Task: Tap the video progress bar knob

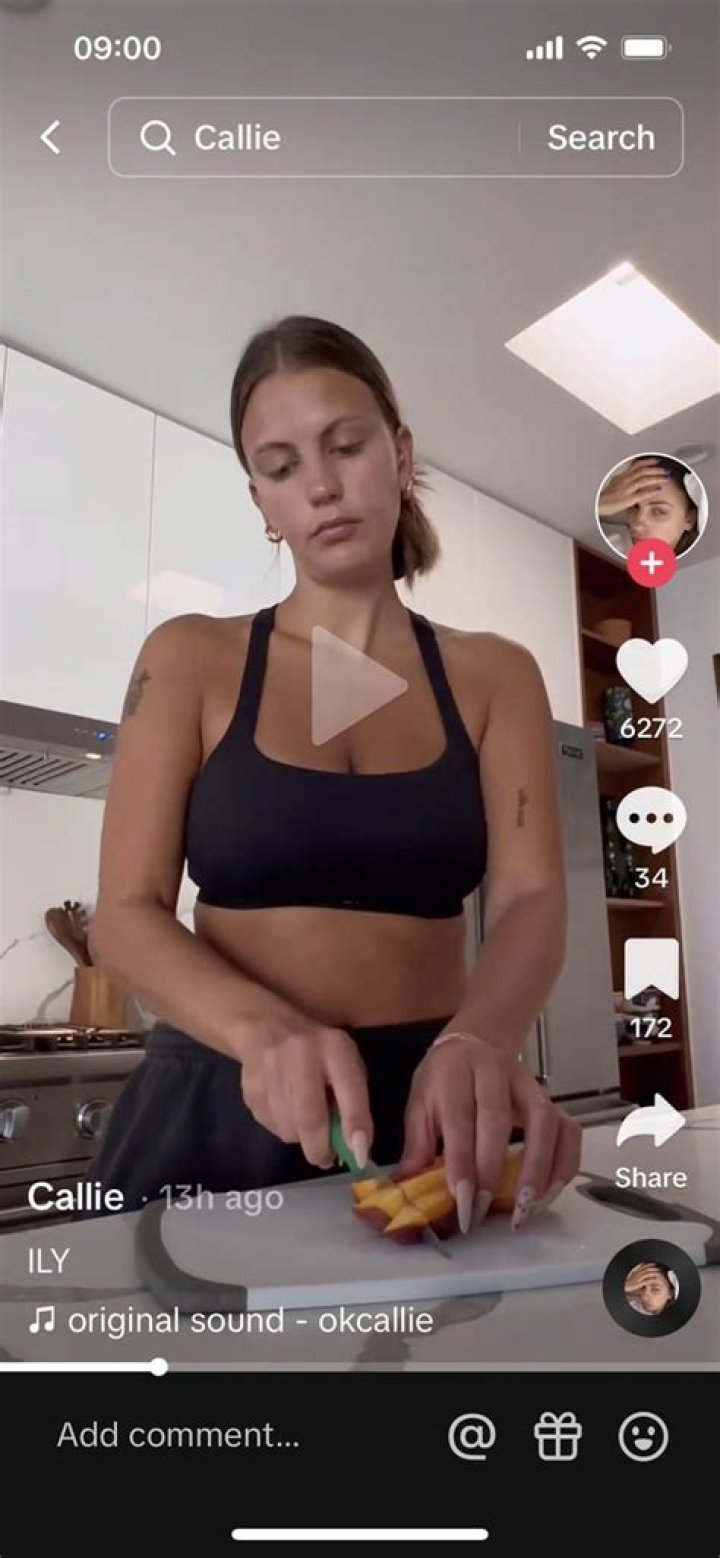Action: (158, 1366)
